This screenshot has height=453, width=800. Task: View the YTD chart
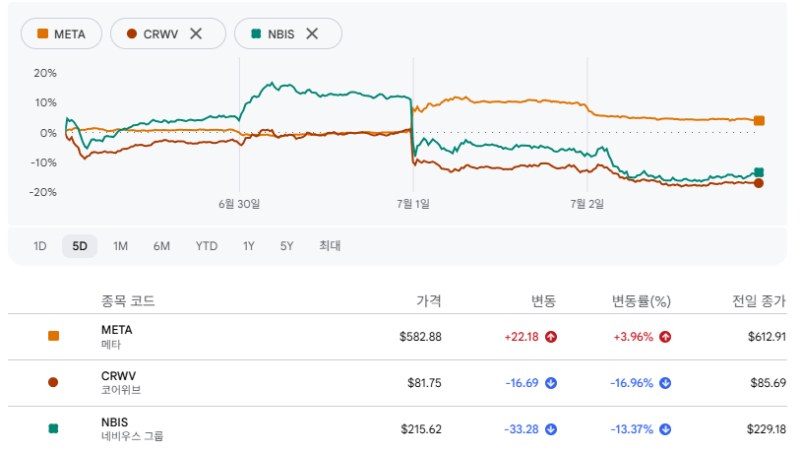(x=207, y=246)
